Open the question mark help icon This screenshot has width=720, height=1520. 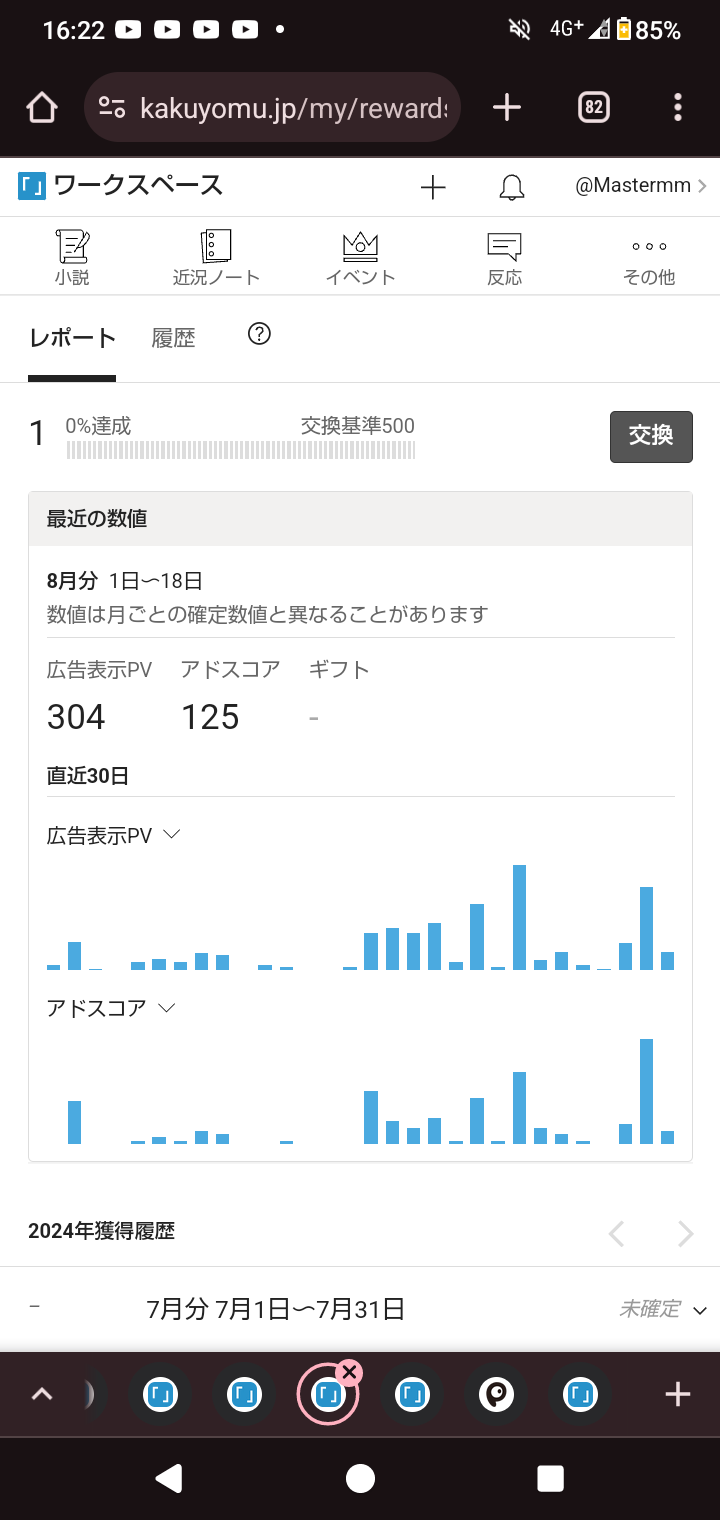click(259, 334)
